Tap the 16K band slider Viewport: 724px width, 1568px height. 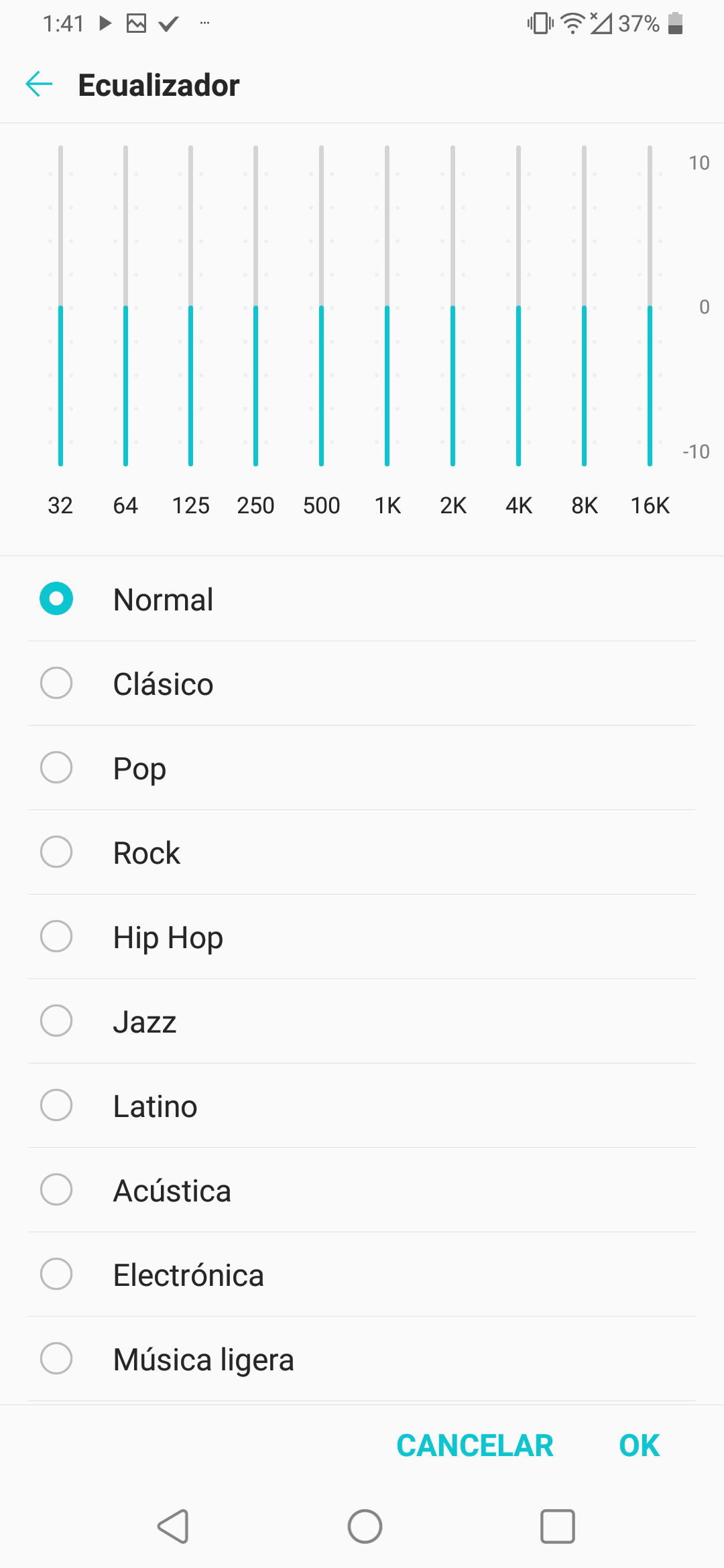click(650, 306)
